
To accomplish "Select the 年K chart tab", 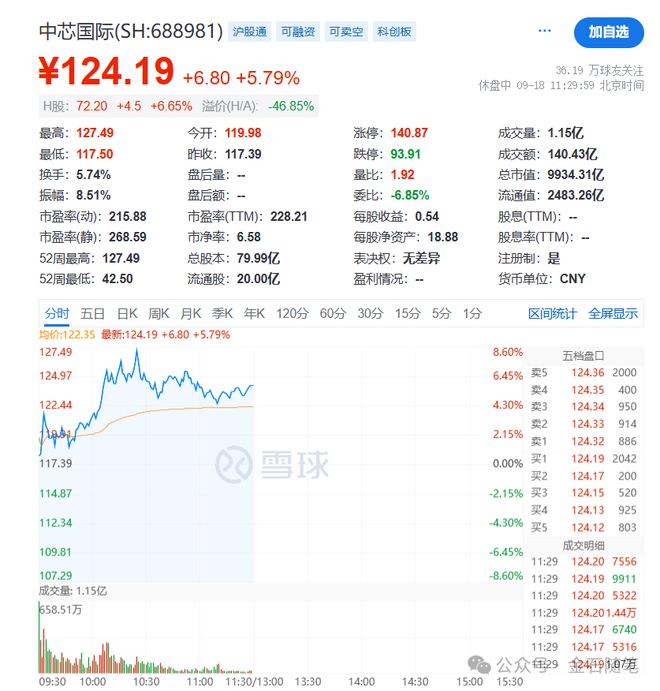I will coord(255,314).
